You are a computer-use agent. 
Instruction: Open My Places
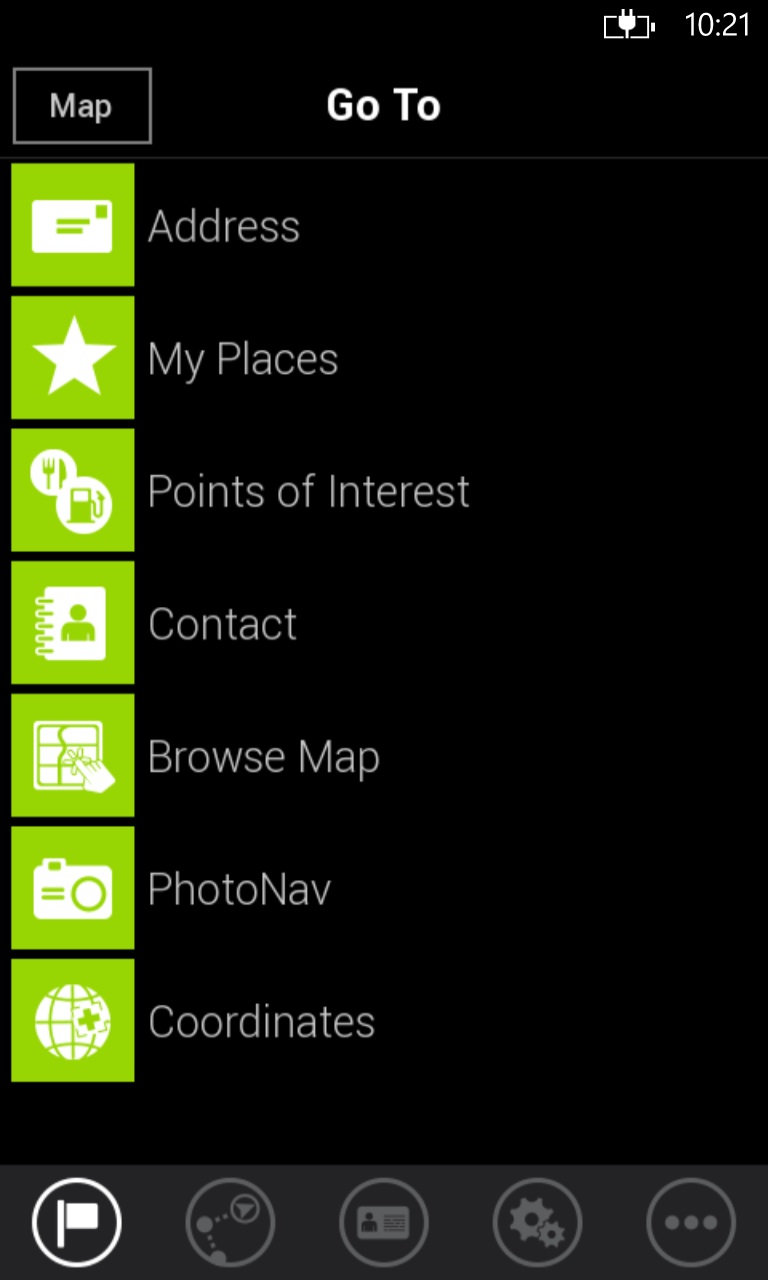point(384,358)
